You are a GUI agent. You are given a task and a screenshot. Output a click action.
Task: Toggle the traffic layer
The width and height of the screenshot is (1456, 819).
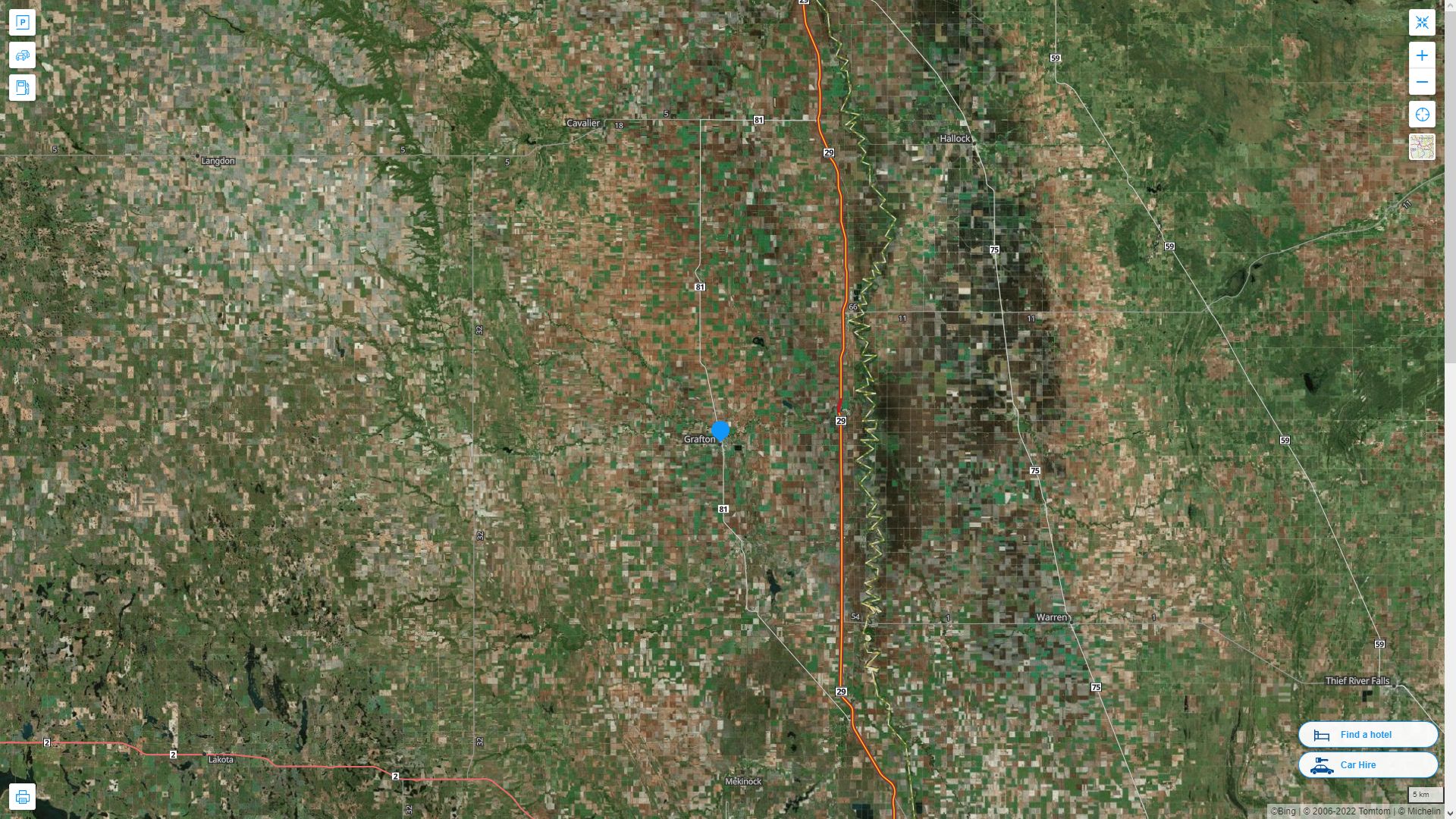[22, 55]
